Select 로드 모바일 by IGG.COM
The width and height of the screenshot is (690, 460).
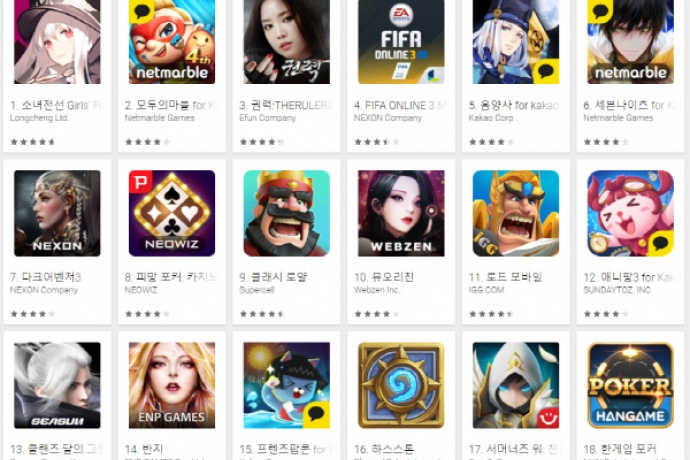click(515, 213)
